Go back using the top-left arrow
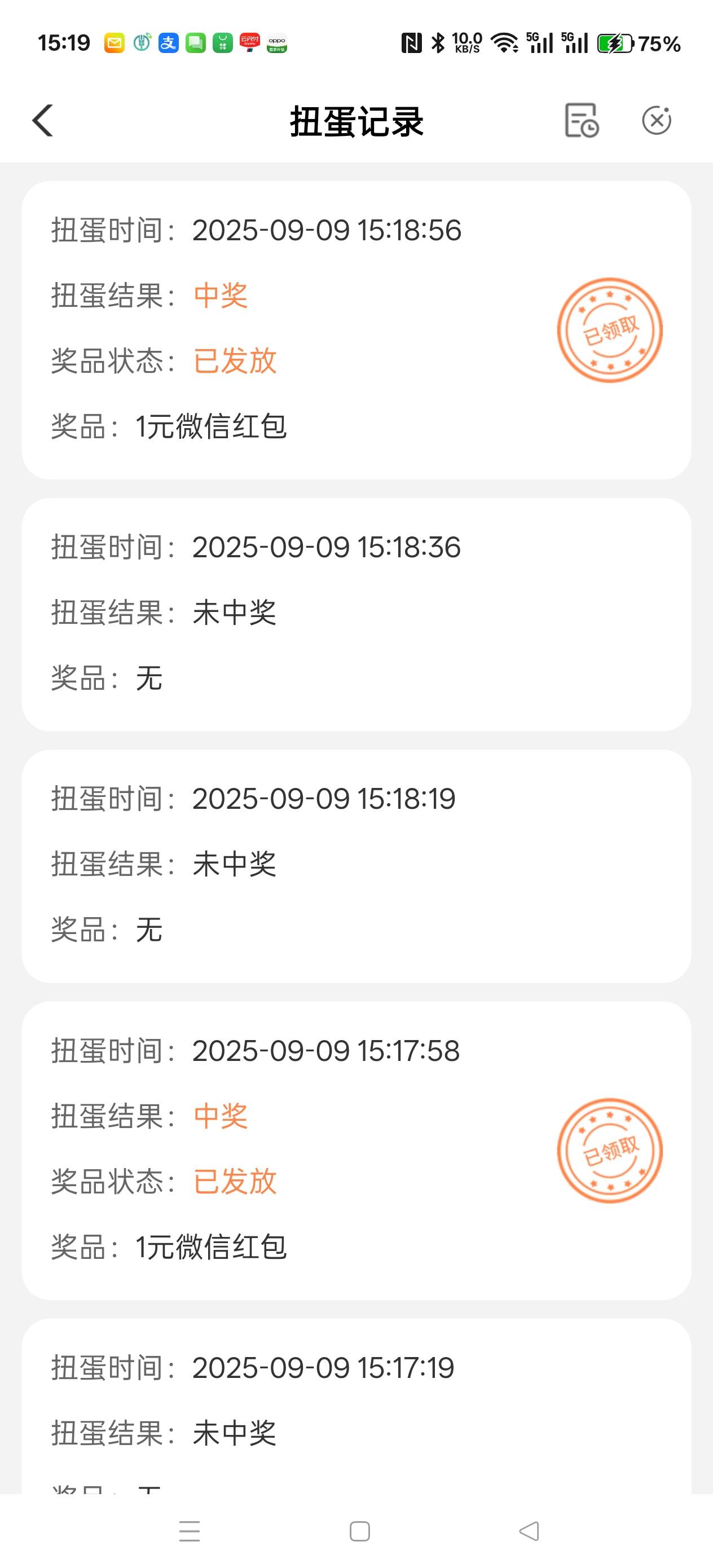The height and width of the screenshot is (1568, 713). coord(43,120)
